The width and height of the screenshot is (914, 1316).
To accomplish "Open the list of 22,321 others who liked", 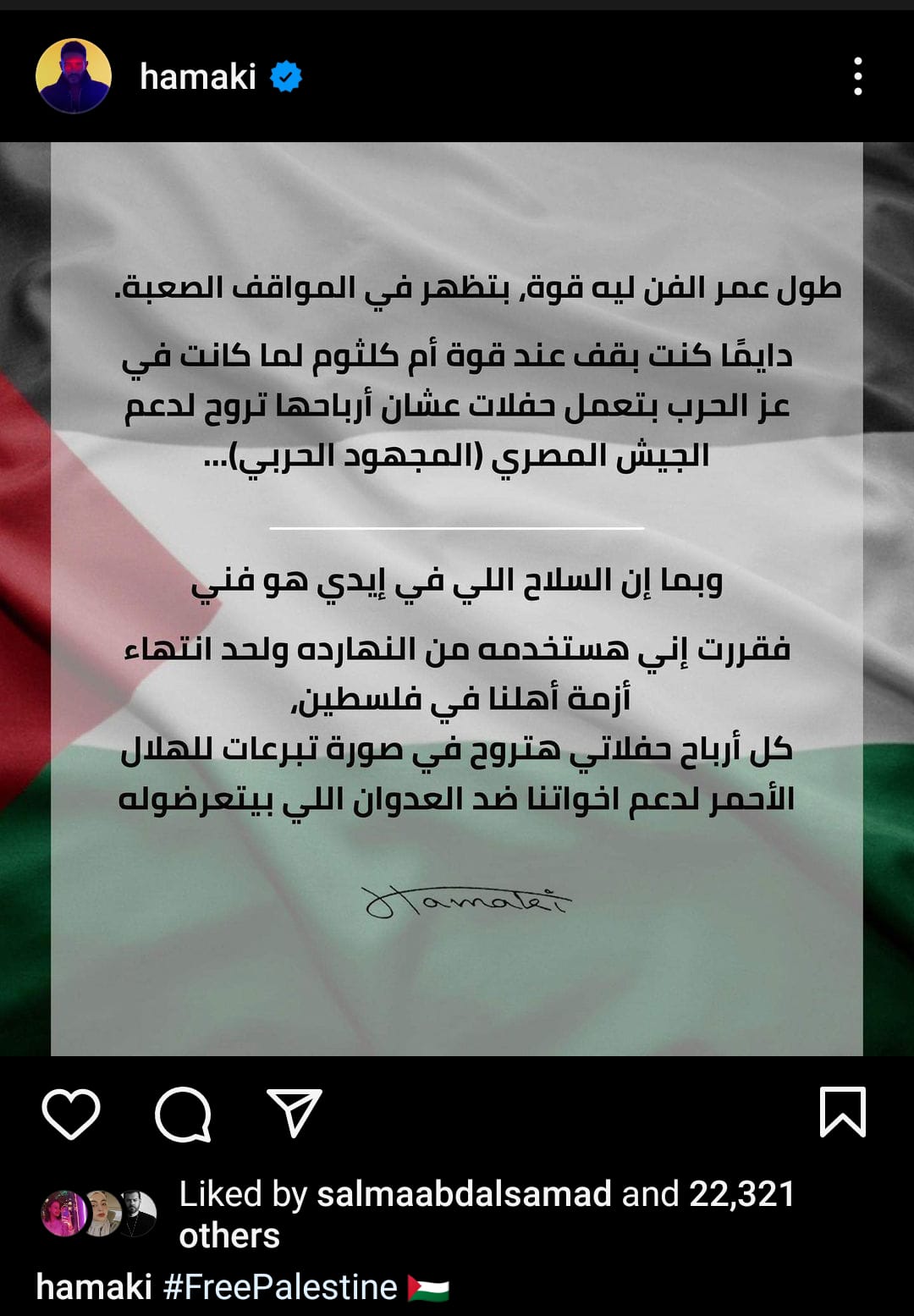I will (x=741, y=1194).
